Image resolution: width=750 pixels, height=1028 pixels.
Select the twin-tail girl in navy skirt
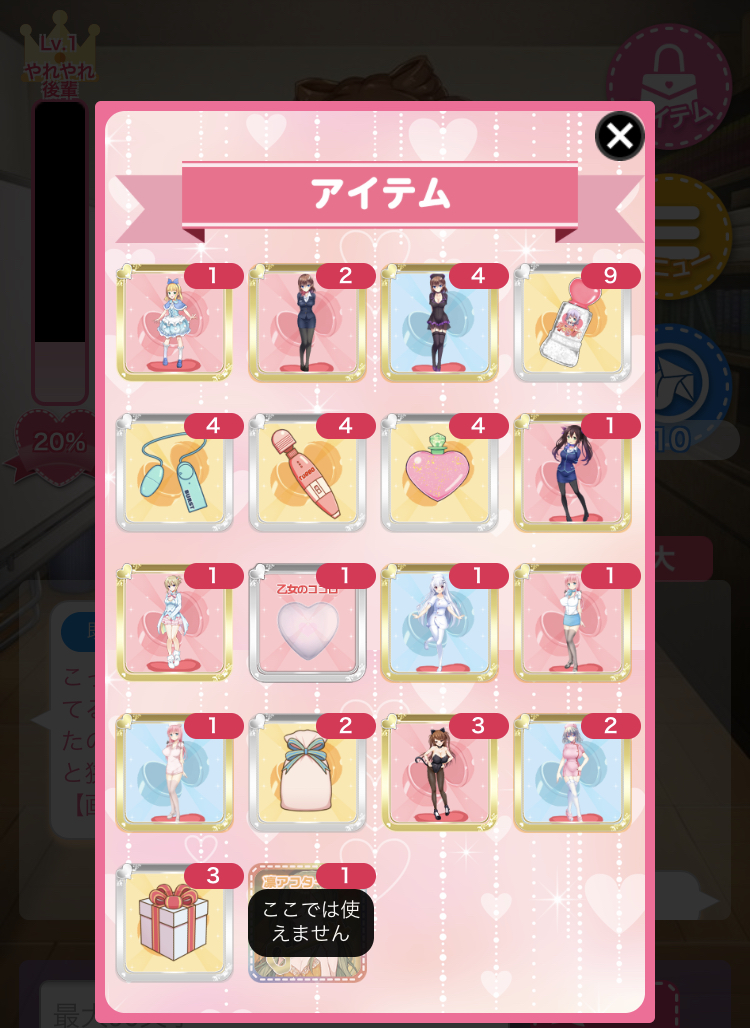[572, 474]
